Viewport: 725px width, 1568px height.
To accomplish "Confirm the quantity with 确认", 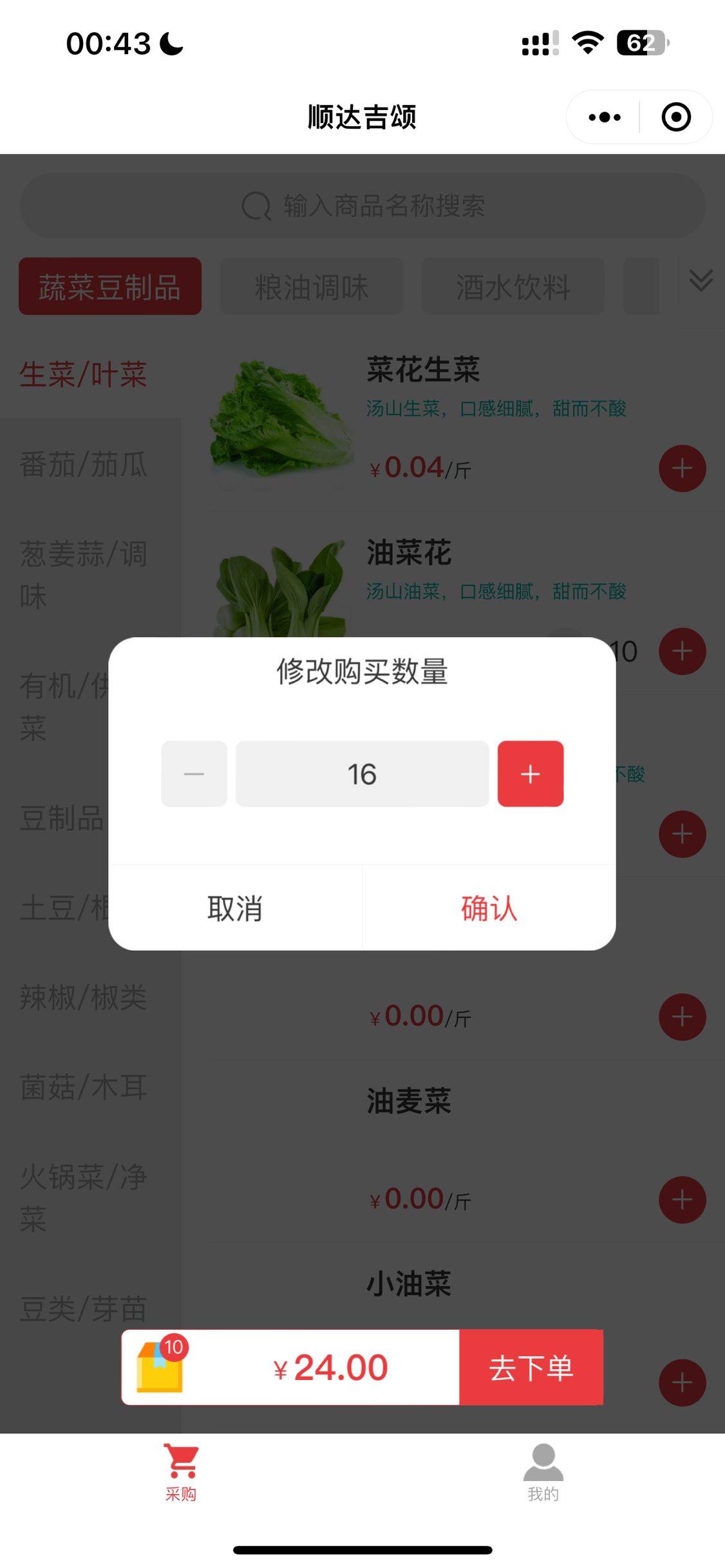I will click(489, 908).
